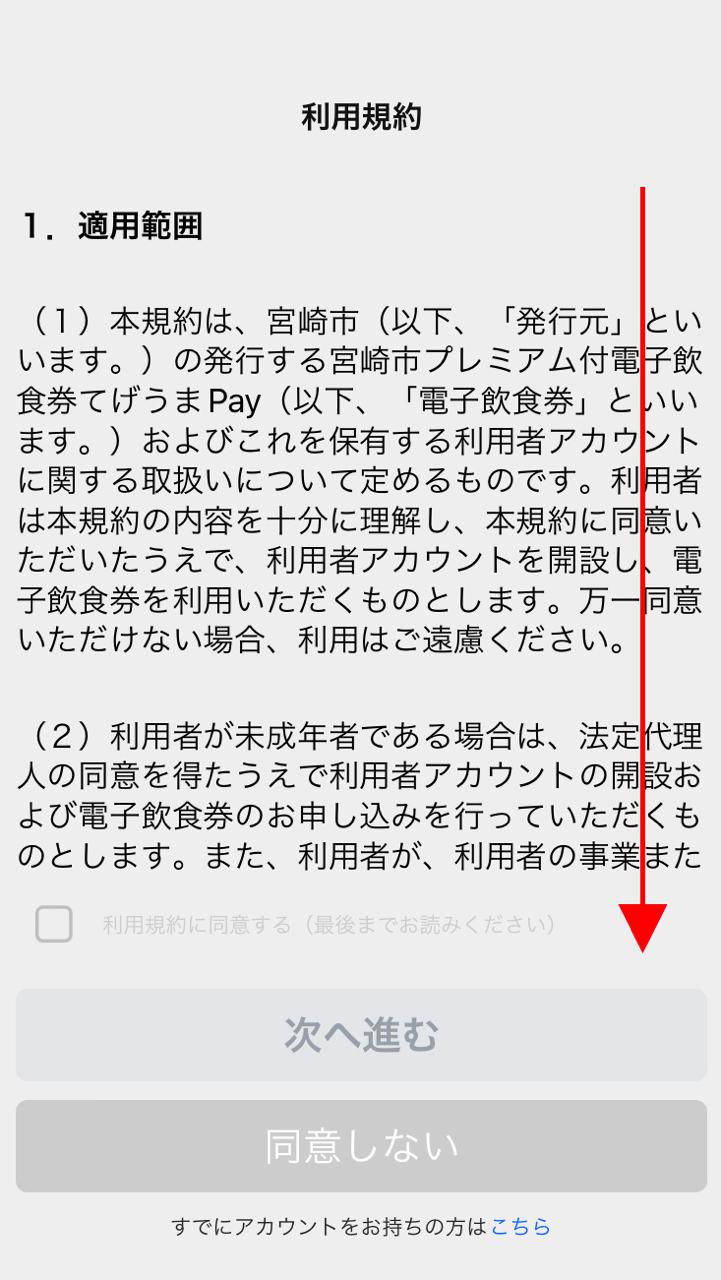
Task: Decline terms with 同意しない button
Action: click(x=361, y=1146)
